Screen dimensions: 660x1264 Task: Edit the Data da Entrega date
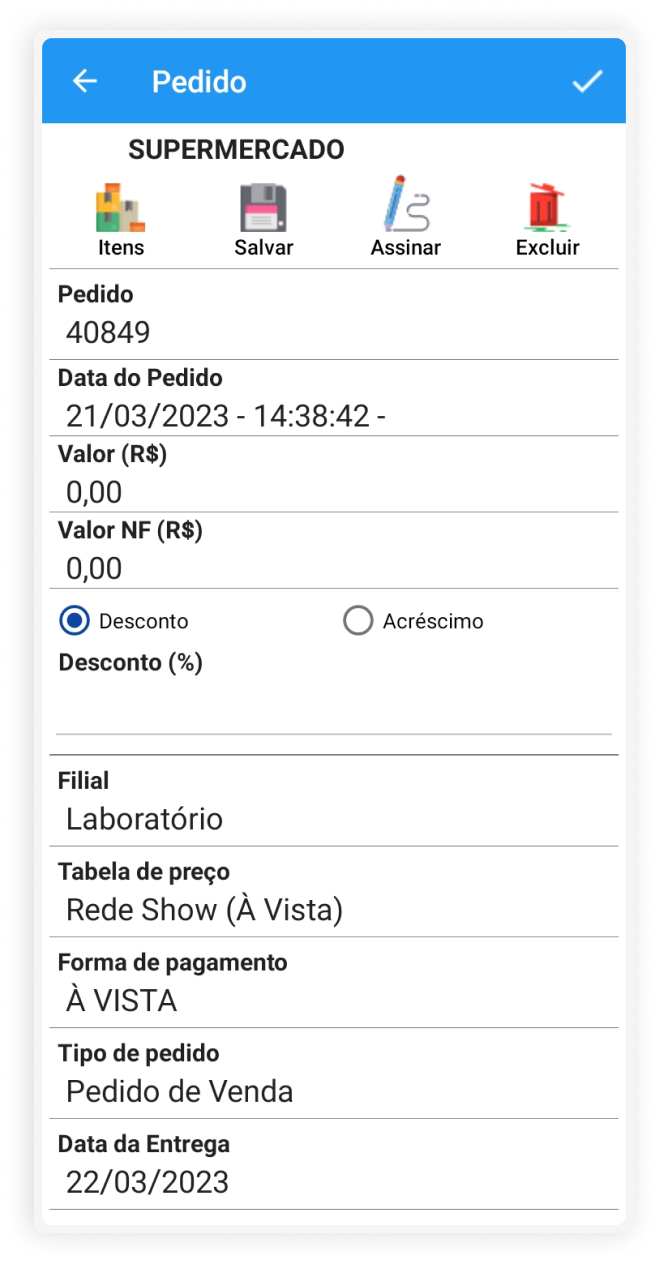[333, 1182]
